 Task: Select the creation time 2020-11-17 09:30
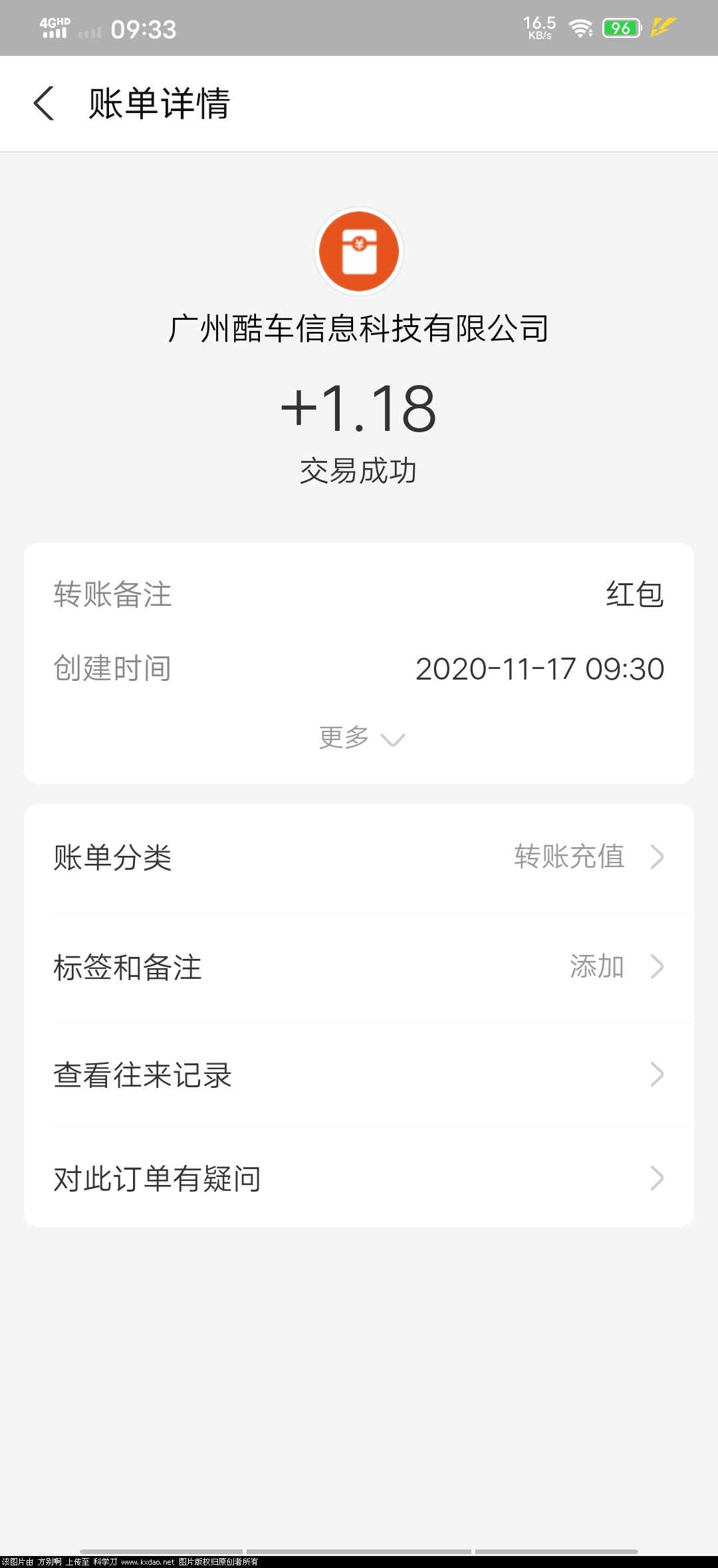538,670
